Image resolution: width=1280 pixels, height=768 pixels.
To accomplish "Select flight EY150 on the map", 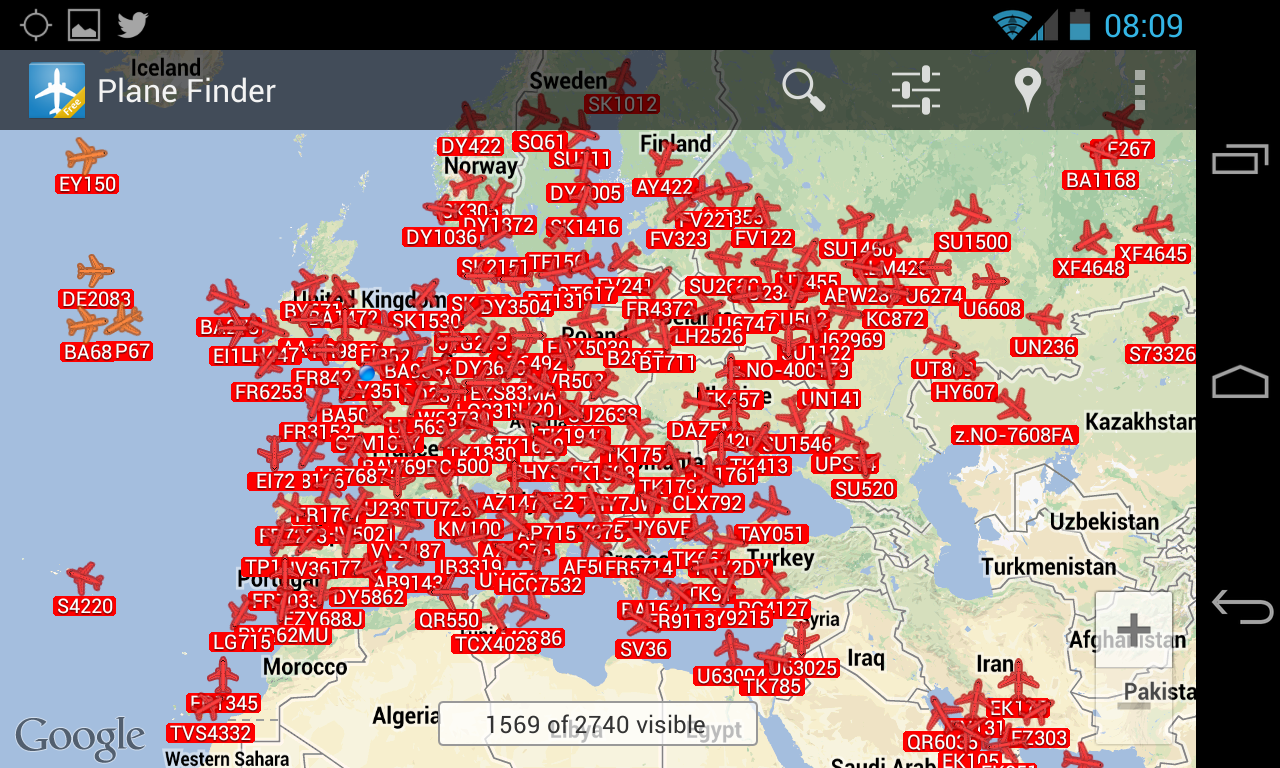I will coord(87,158).
